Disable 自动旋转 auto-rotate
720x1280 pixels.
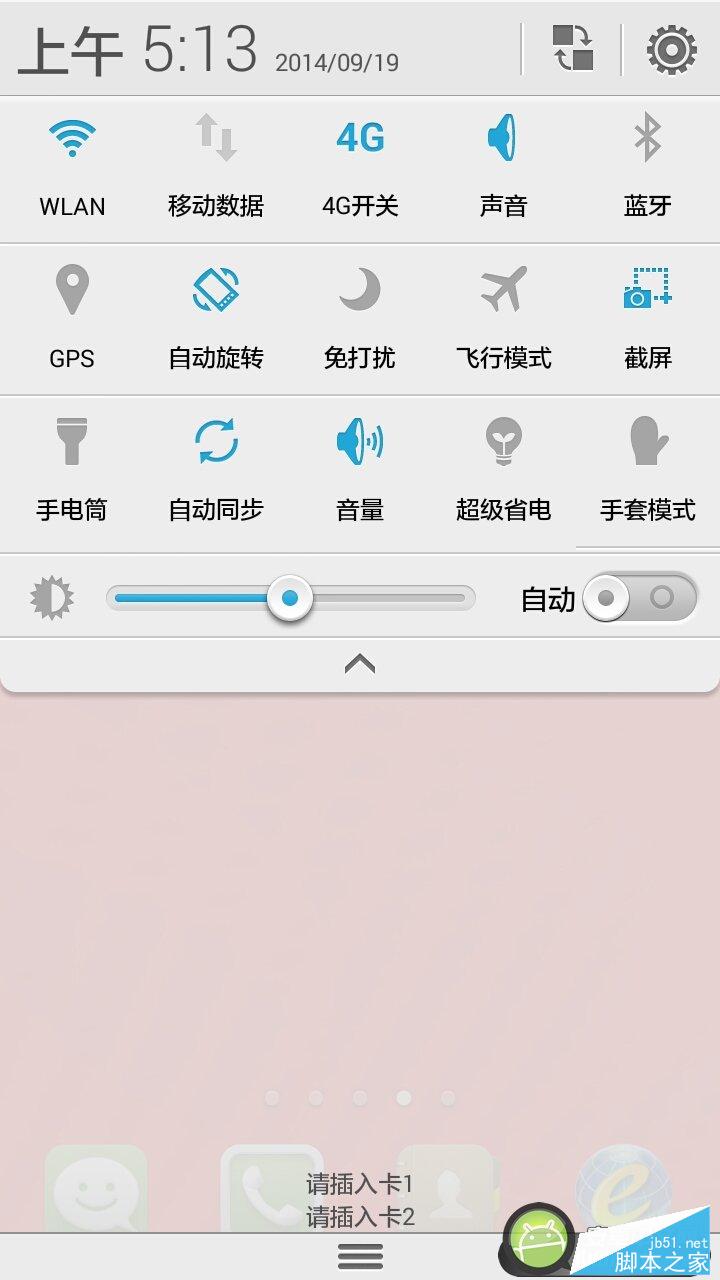pos(216,318)
